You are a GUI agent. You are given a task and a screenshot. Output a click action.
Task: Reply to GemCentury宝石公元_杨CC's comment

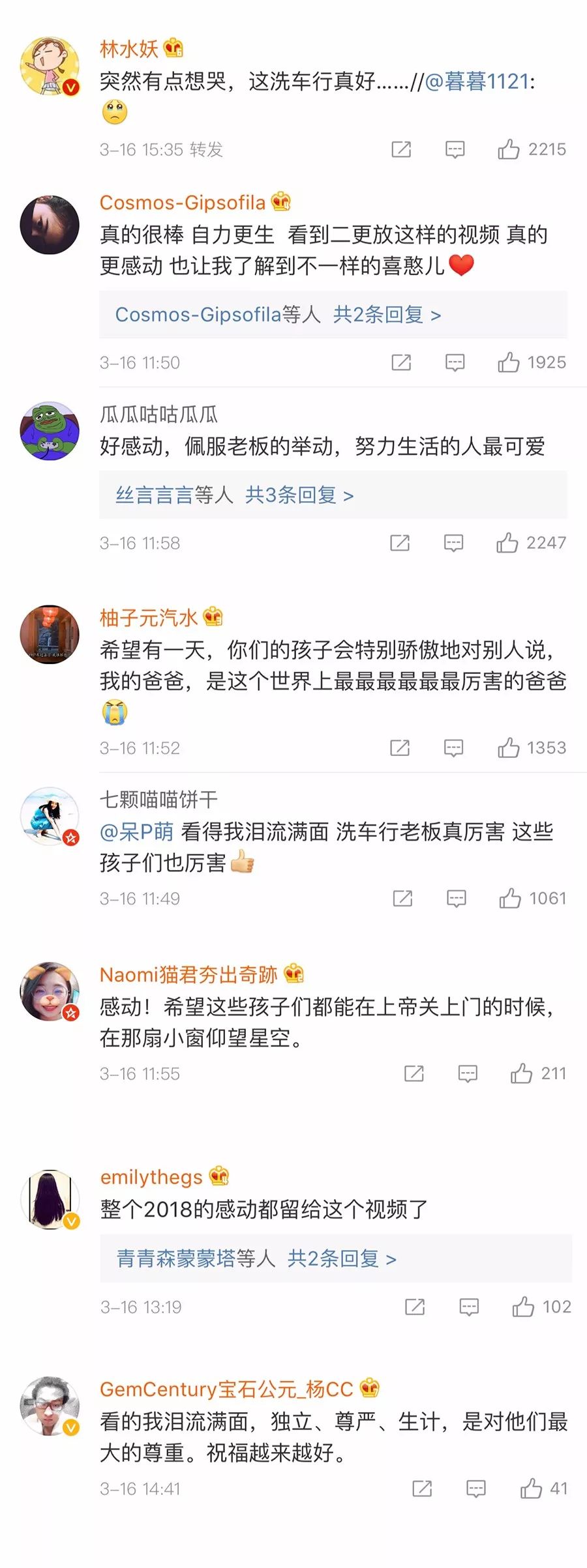pyautogui.click(x=476, y=1488)
